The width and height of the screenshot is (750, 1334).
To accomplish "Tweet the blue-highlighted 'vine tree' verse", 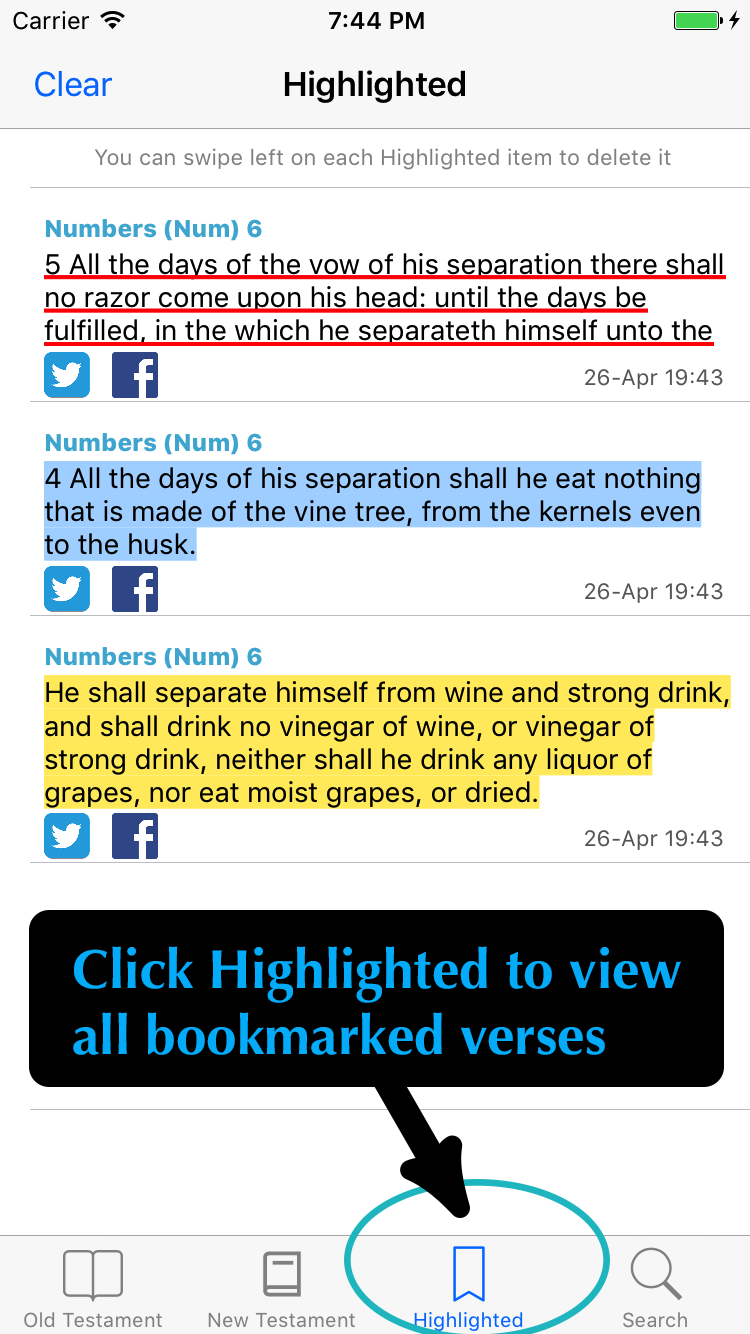I will (x=67, y=589).
